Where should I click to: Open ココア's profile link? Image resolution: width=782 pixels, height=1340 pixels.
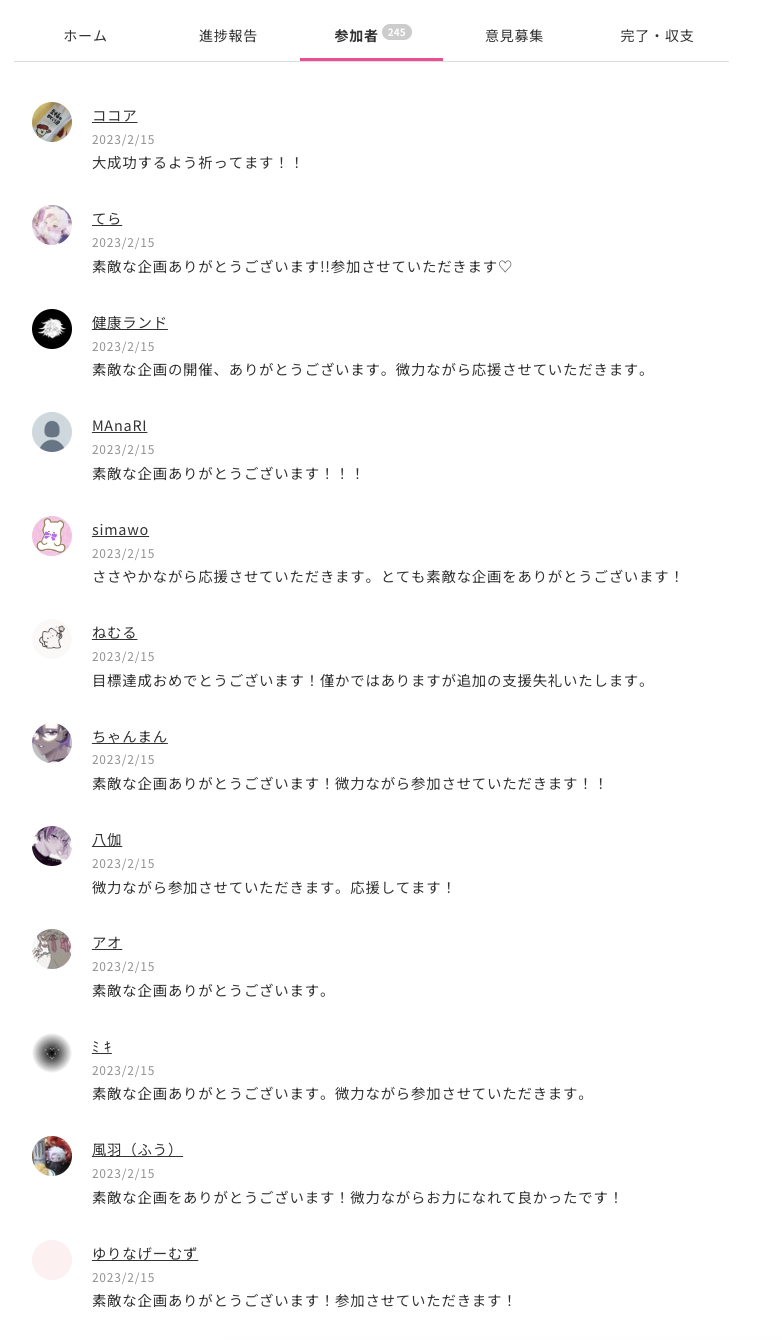(114, 116)
